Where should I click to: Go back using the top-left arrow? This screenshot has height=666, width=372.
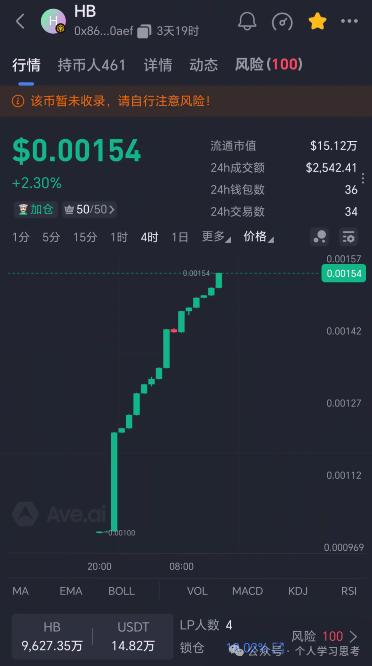tap(20, 21)
